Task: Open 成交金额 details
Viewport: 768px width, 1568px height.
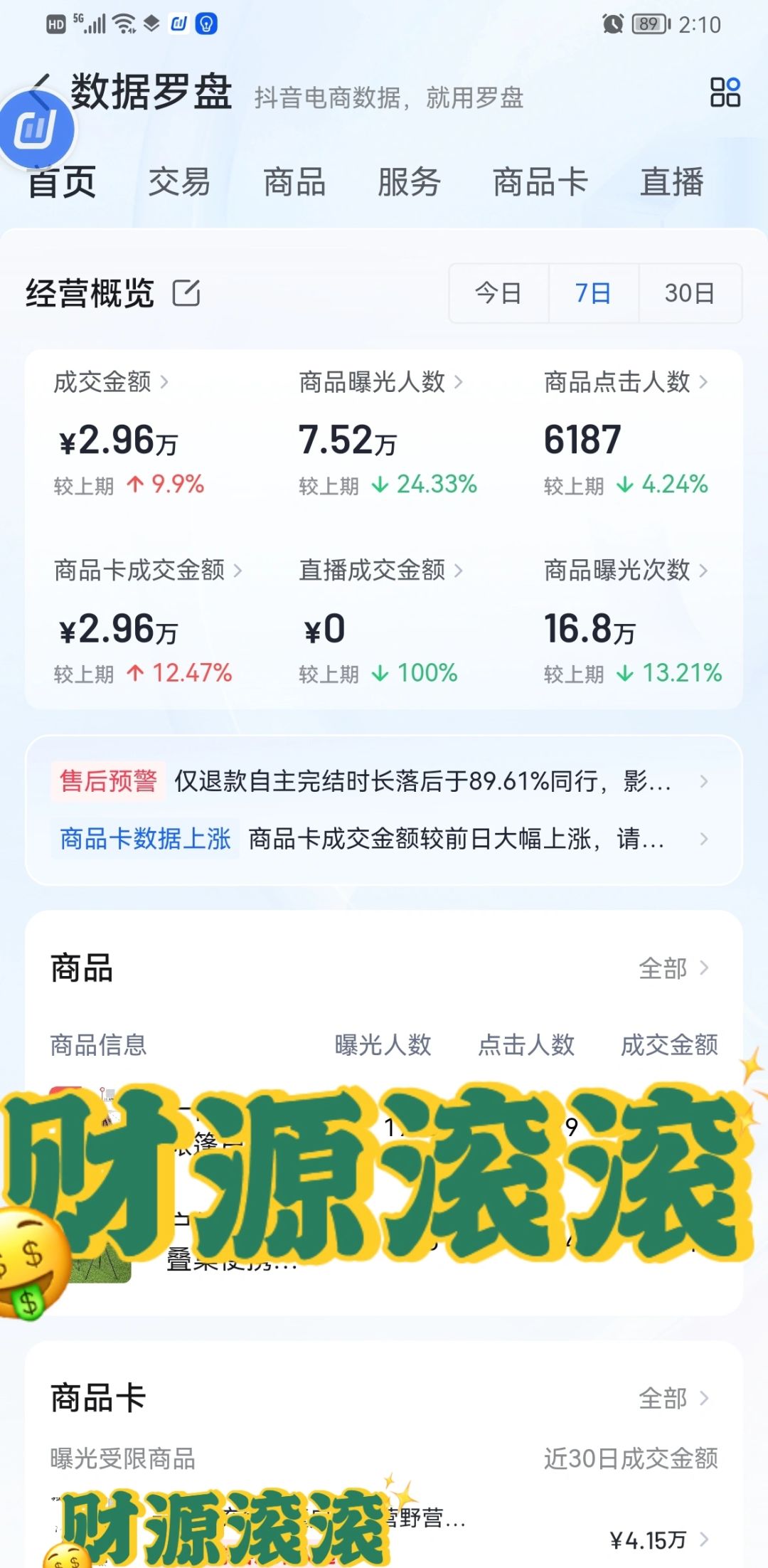Action: pyautogui.click(x=112, y=382)
